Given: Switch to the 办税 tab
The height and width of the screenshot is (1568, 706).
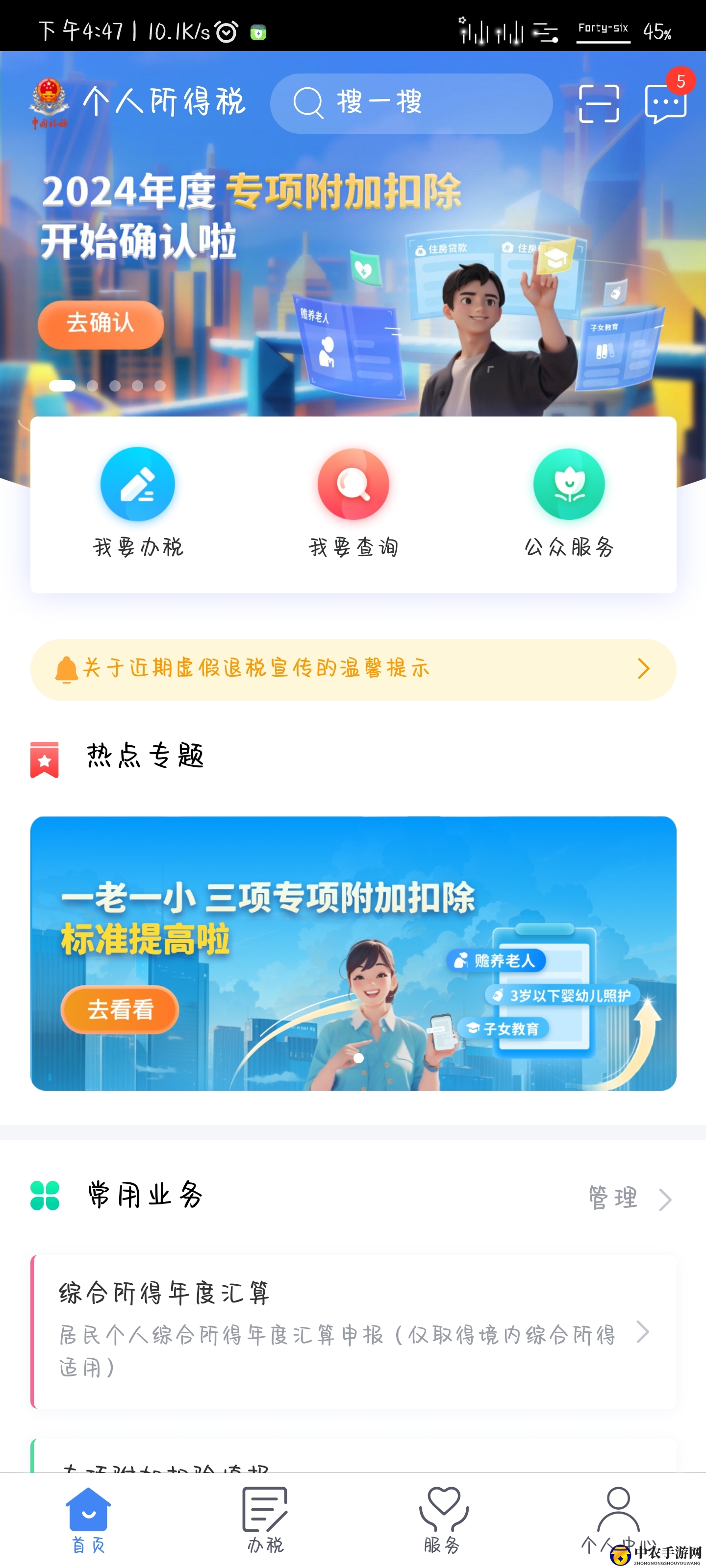Looking at the screenshot, I should tap(265, 1519).
